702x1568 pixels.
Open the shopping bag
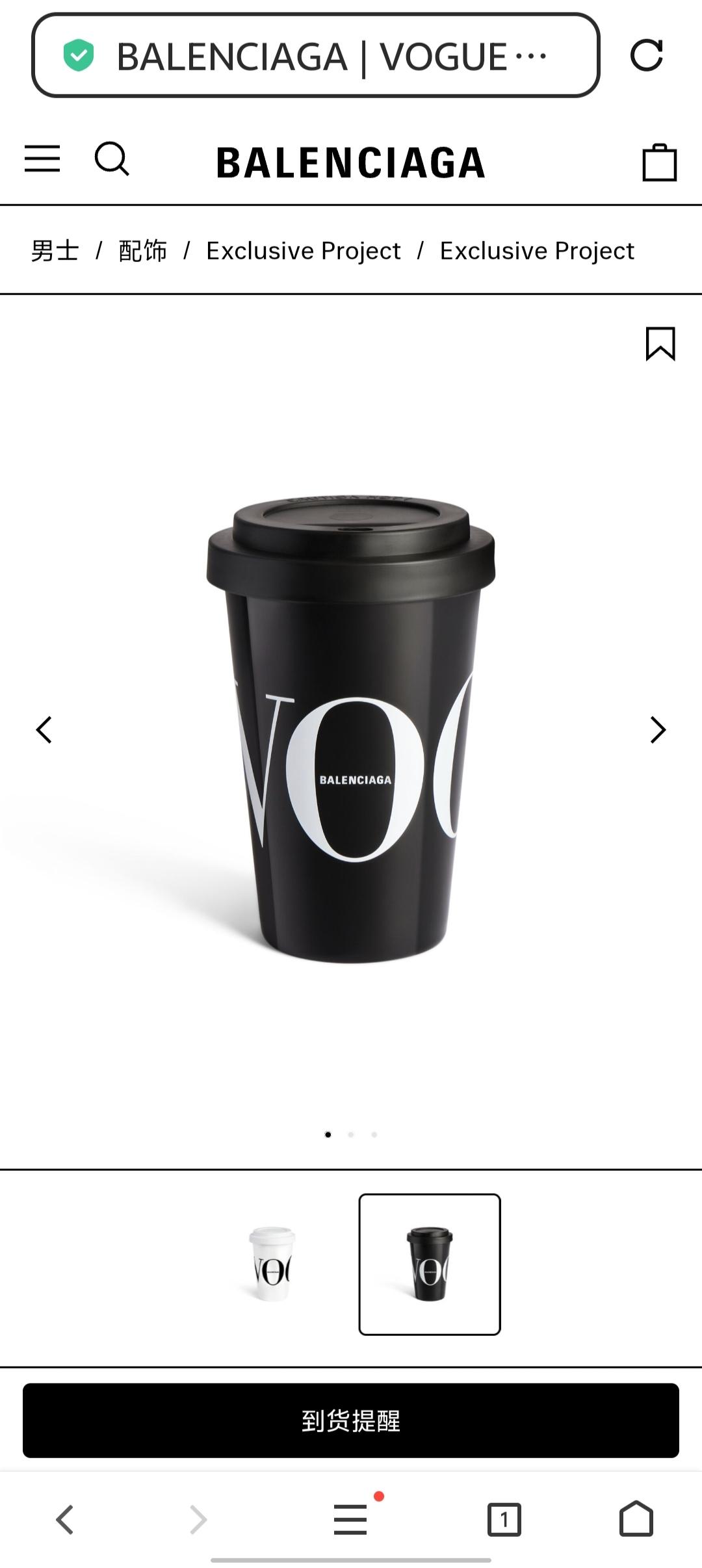tap(659, 163)
